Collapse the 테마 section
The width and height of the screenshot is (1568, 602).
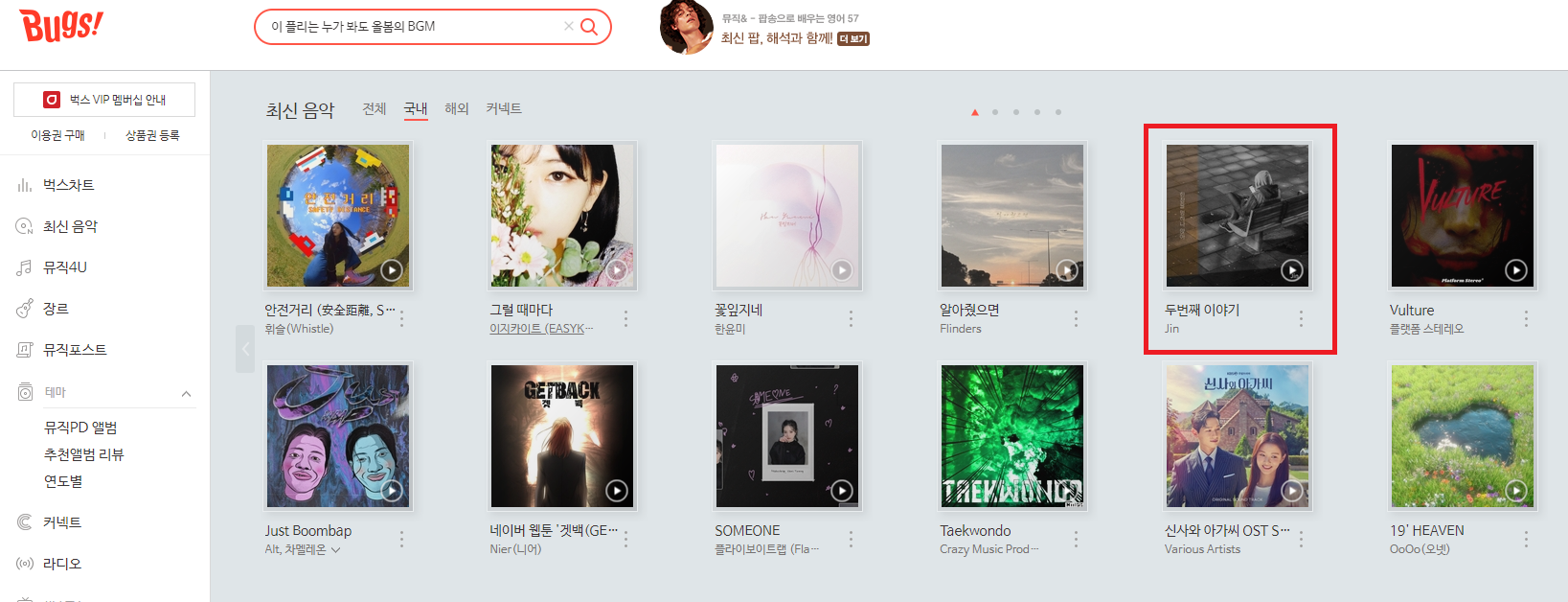coord(186,393)
